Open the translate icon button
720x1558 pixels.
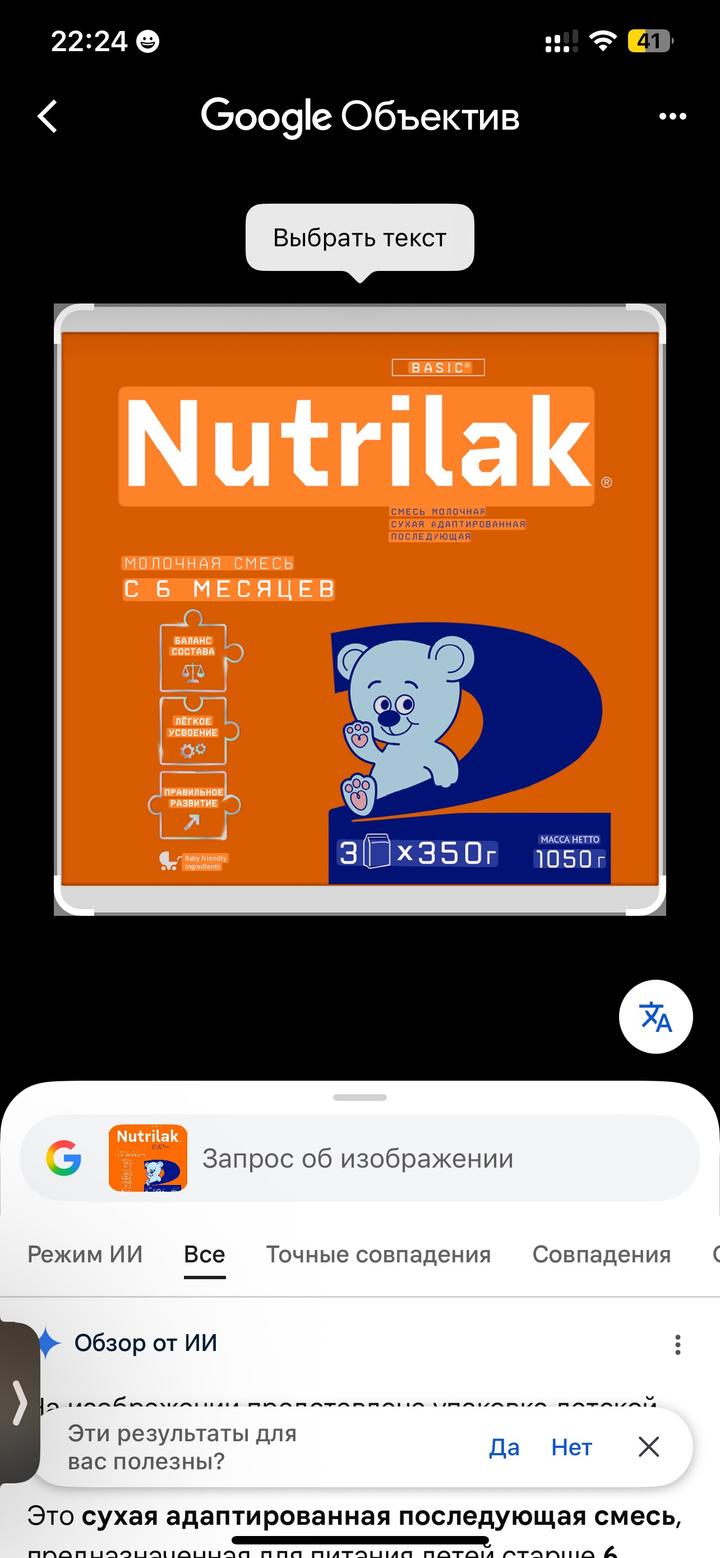point(656,1017)
